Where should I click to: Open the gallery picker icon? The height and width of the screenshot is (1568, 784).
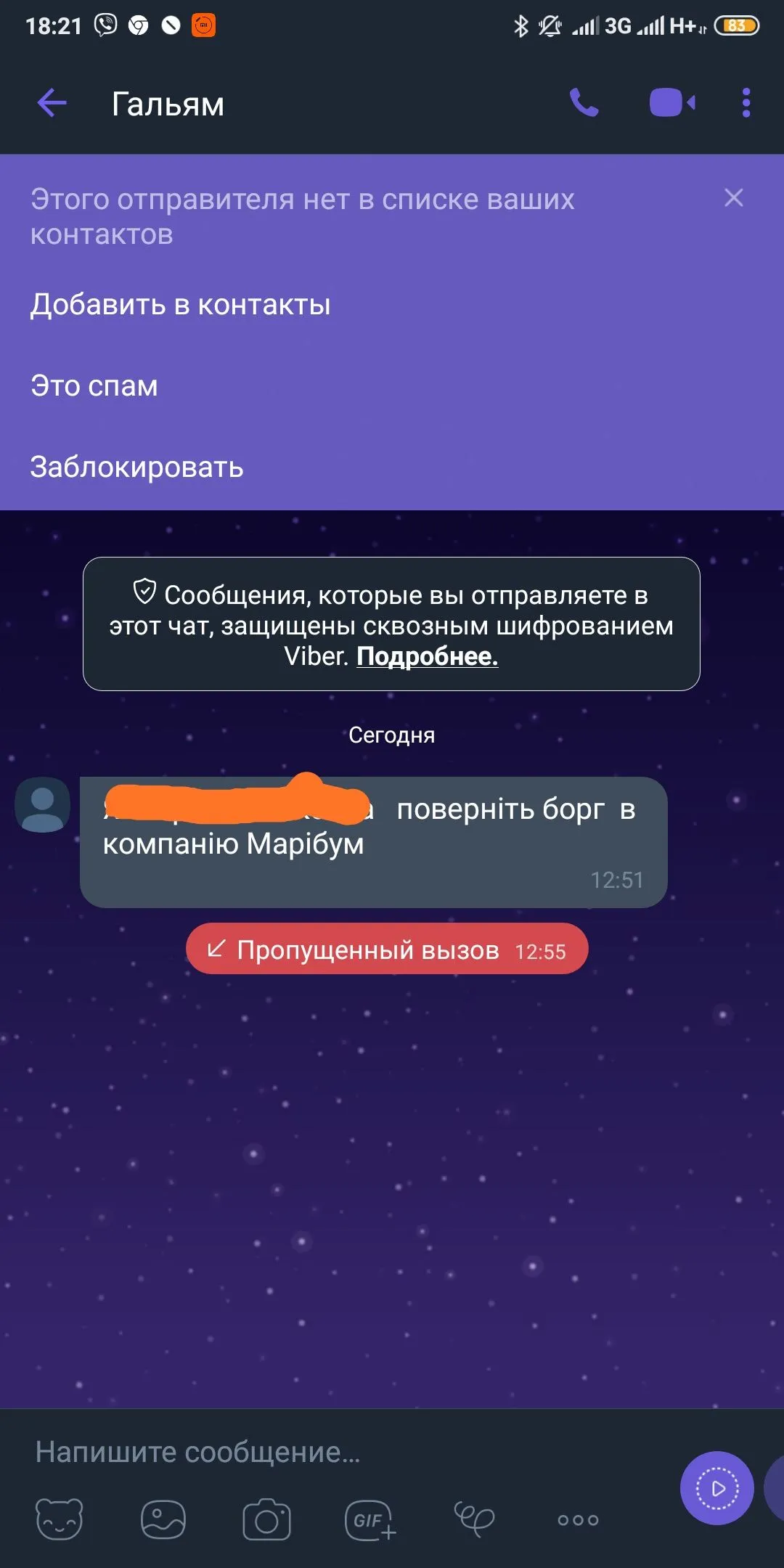point(163,1519)
